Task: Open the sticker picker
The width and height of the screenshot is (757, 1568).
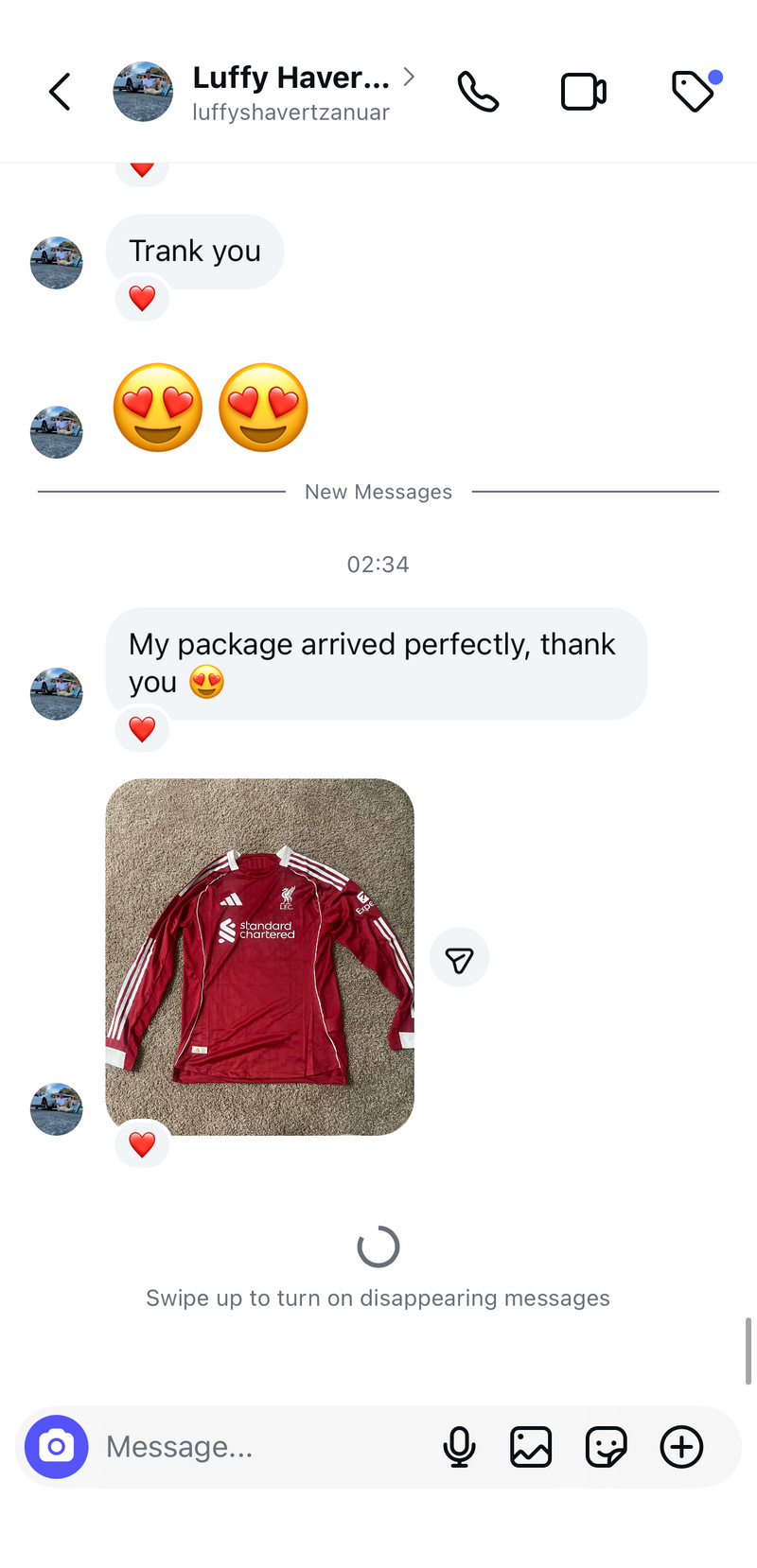Action: (607, 1447)
